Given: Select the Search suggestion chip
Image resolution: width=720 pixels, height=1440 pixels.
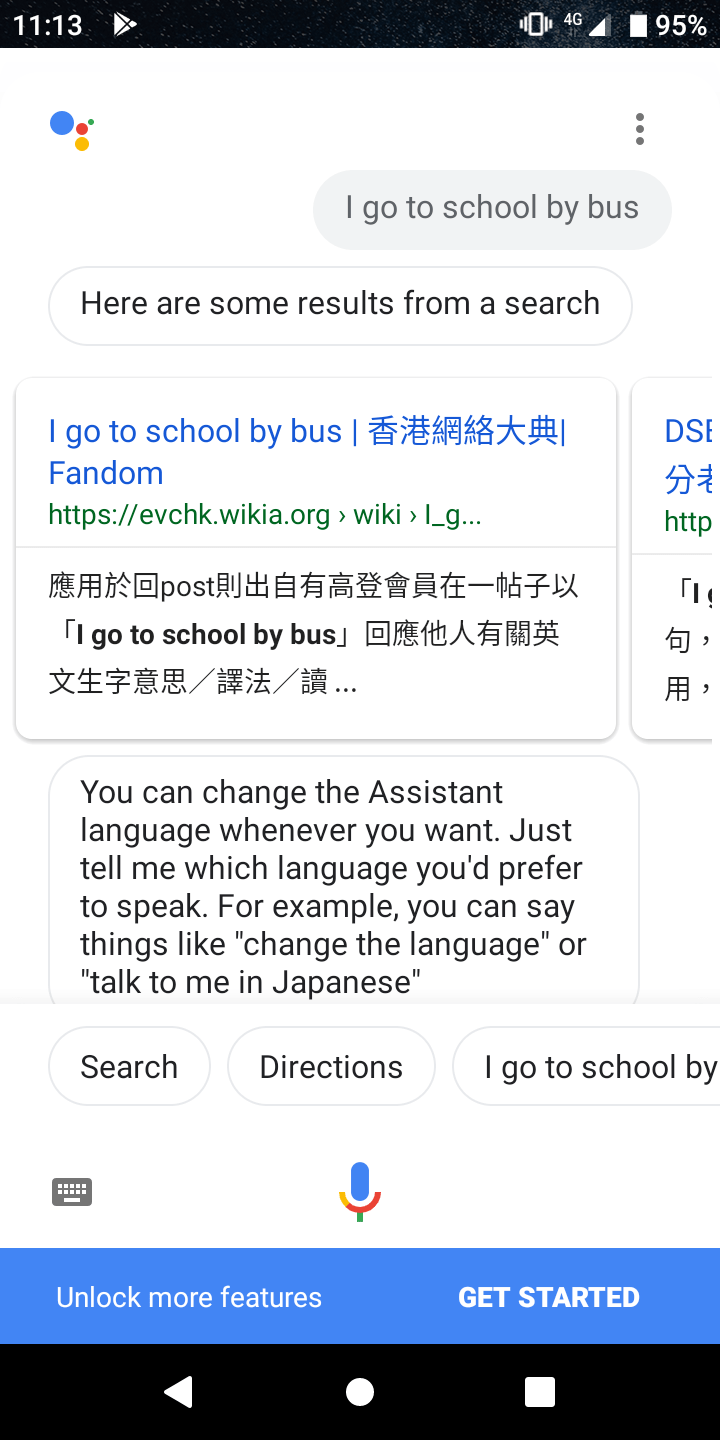Looking at the screenshot, I should 129,1067.
